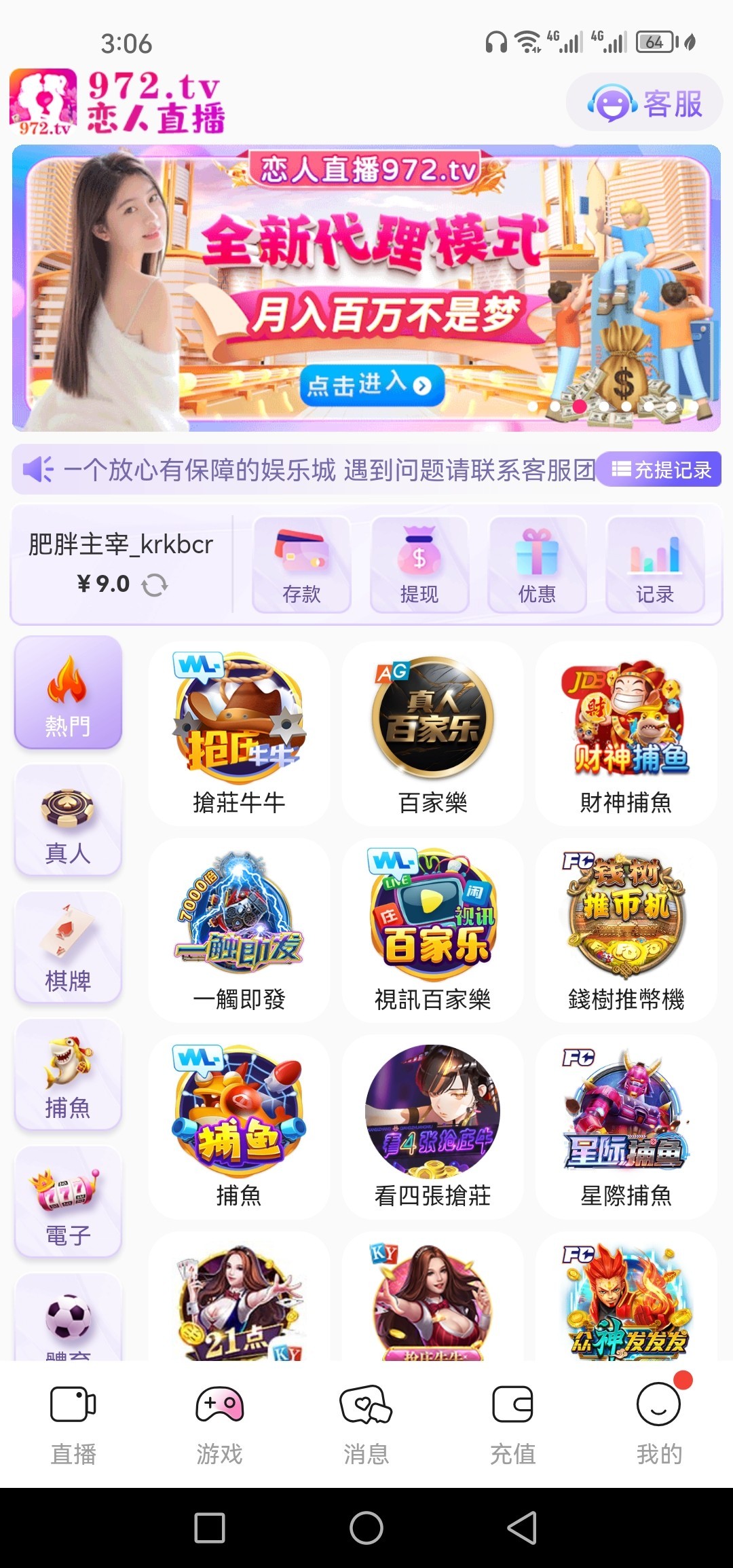Open 优惠 promotions
733x1568 pixels.
point(537,565)
